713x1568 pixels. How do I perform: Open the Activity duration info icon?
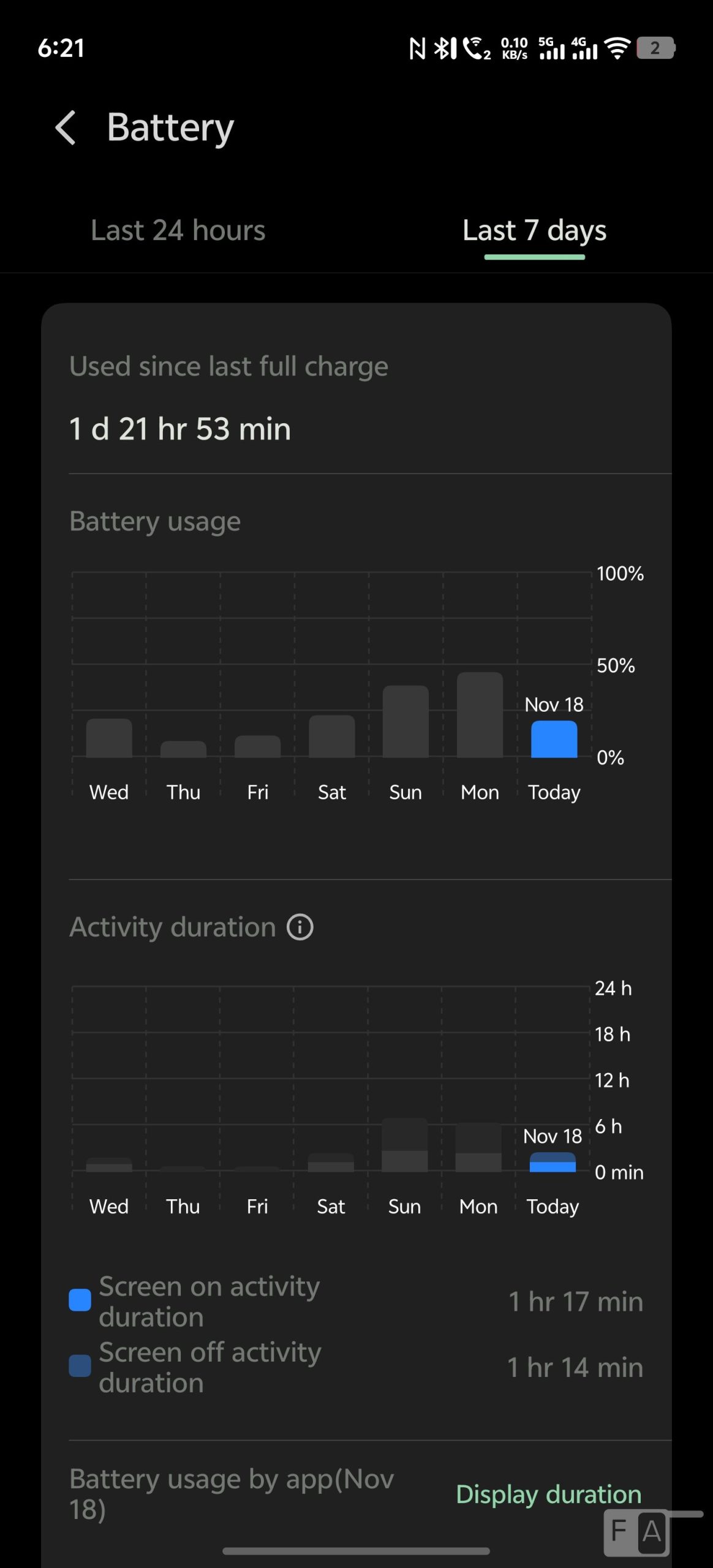[300, 927]
